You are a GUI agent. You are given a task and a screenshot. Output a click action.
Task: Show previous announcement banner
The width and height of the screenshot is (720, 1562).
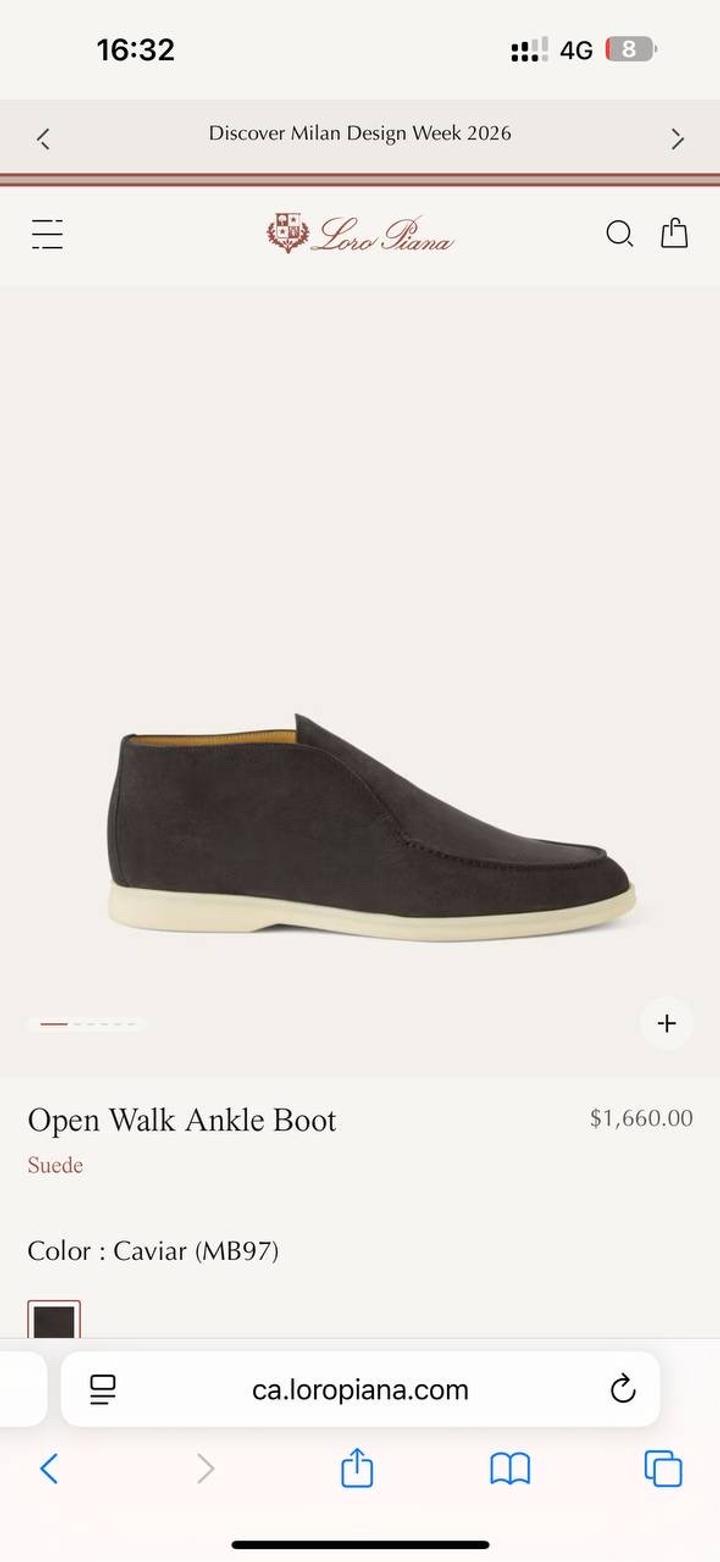click(x=43, y=139)
